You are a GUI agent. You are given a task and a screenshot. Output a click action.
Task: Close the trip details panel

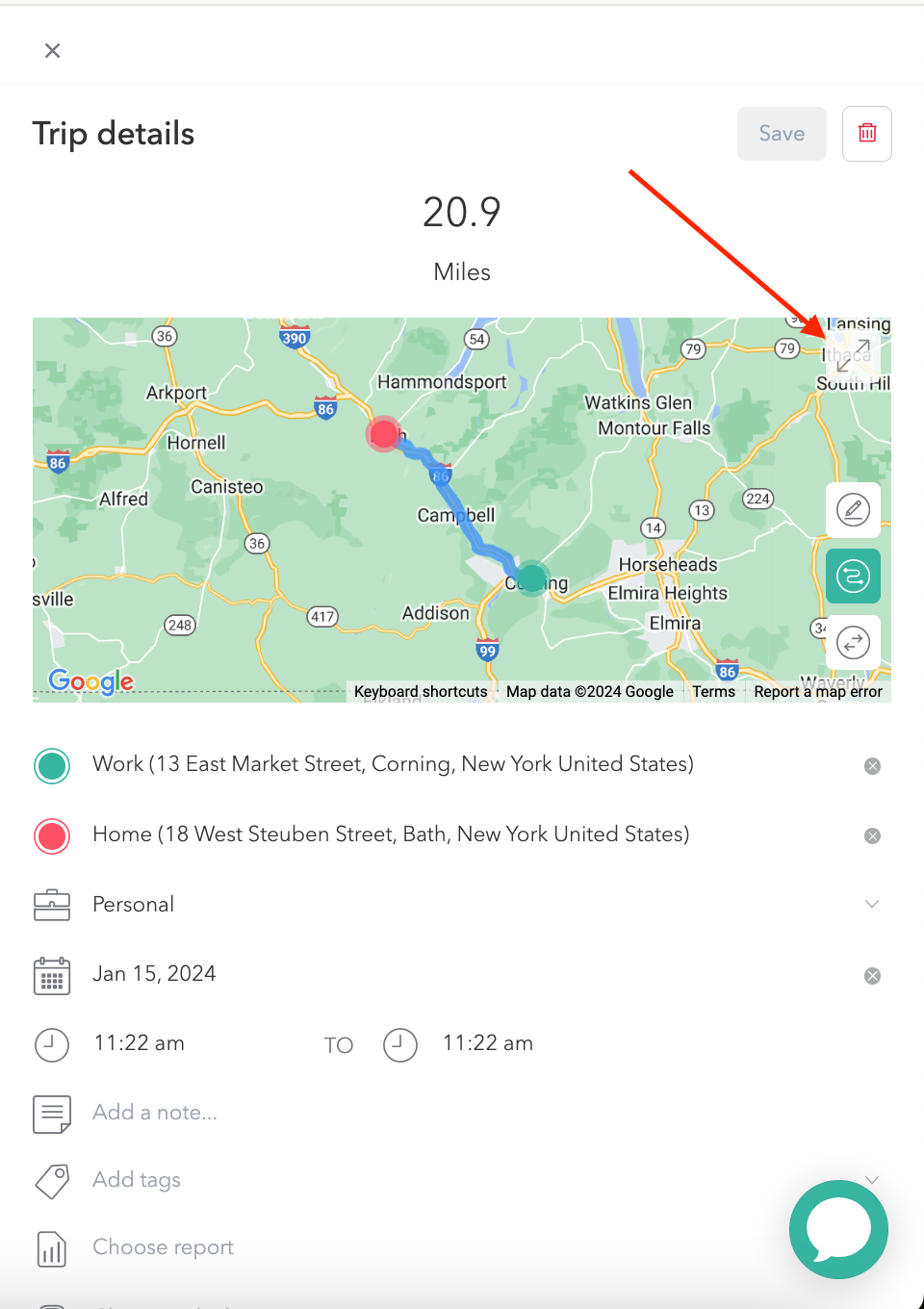pyautogui.click(x=53, y=51)
